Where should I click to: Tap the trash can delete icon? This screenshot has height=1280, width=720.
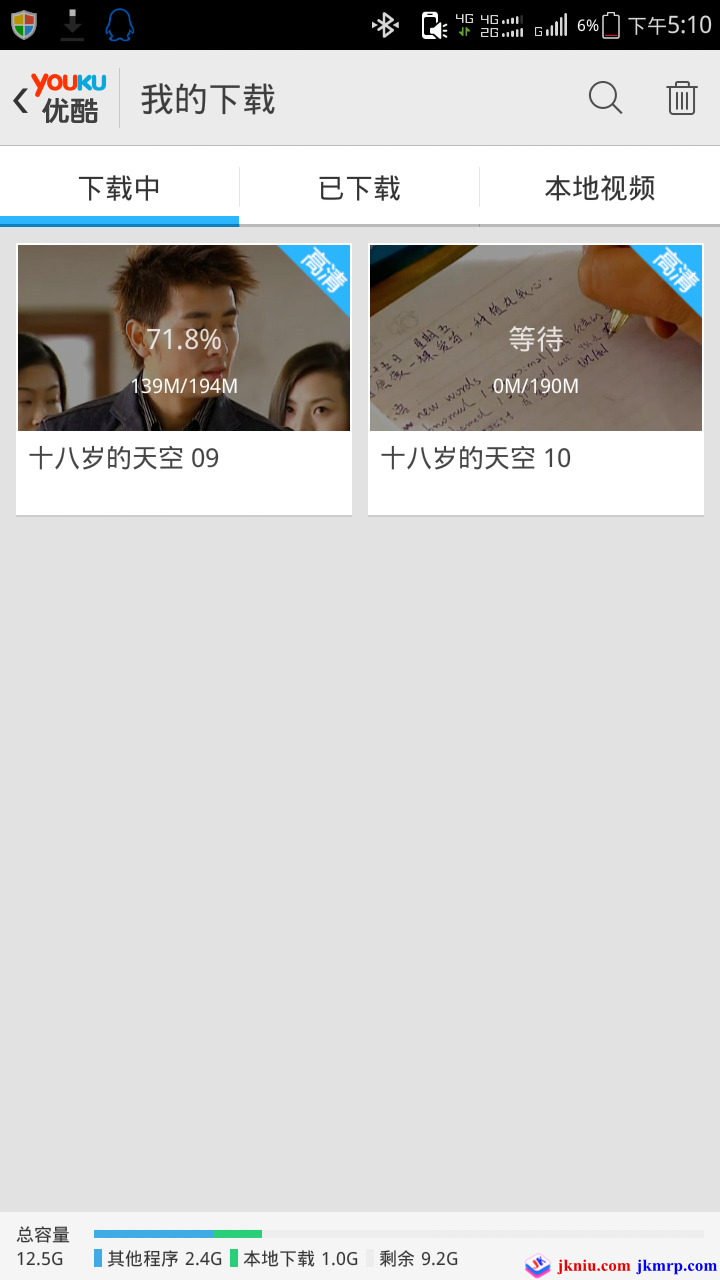click(682, 98)
